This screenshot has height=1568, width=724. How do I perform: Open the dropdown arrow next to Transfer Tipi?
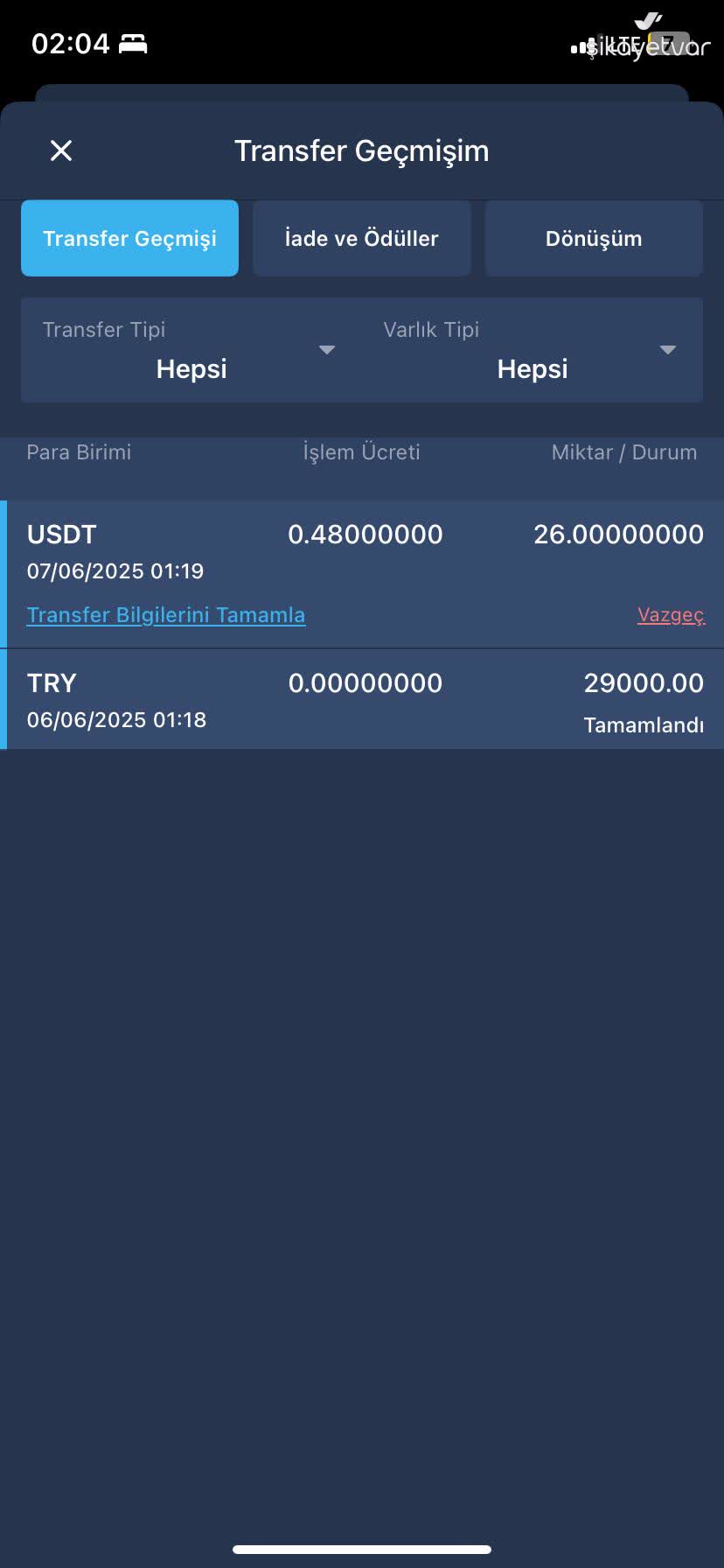[x=327, y=349]
